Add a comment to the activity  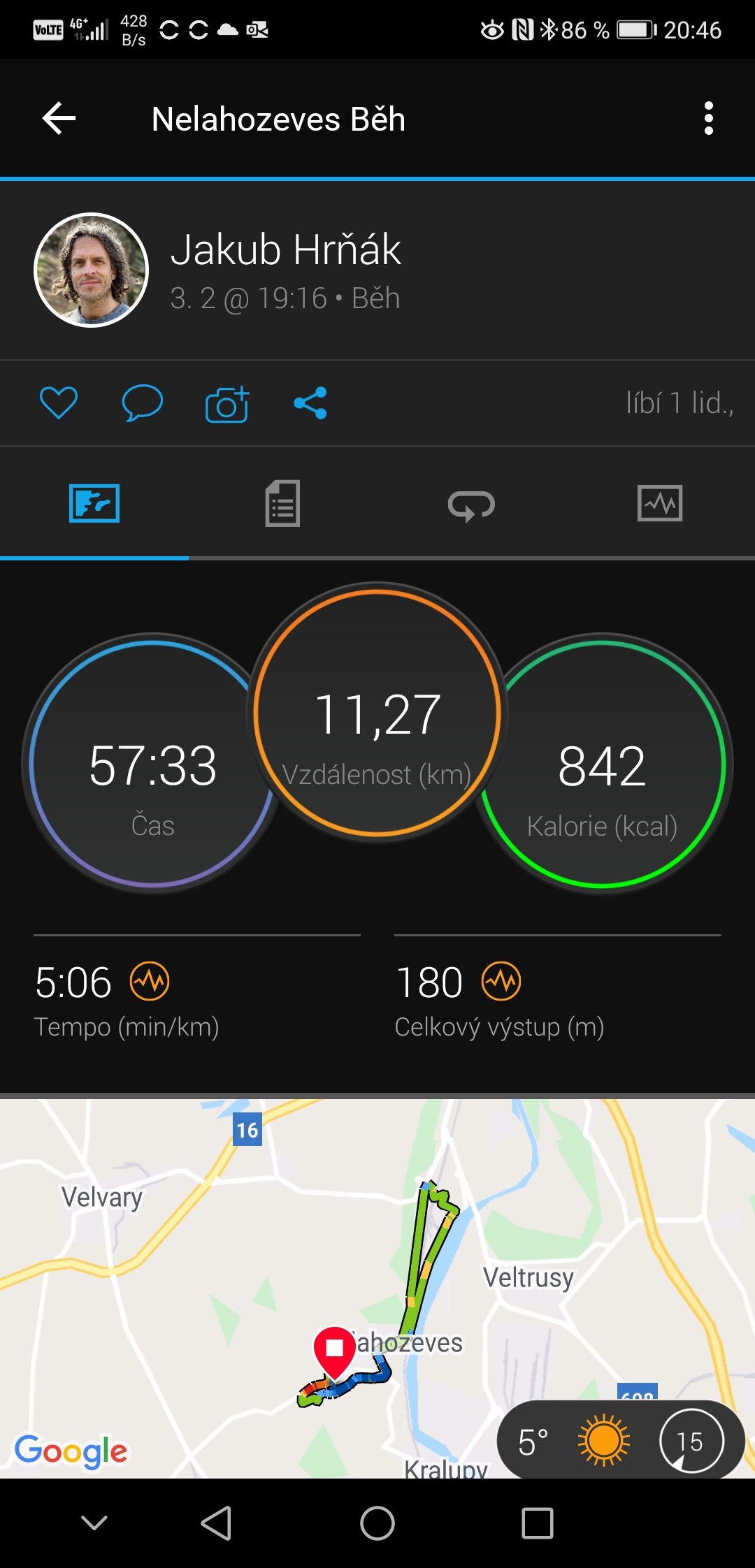[143, 403]
